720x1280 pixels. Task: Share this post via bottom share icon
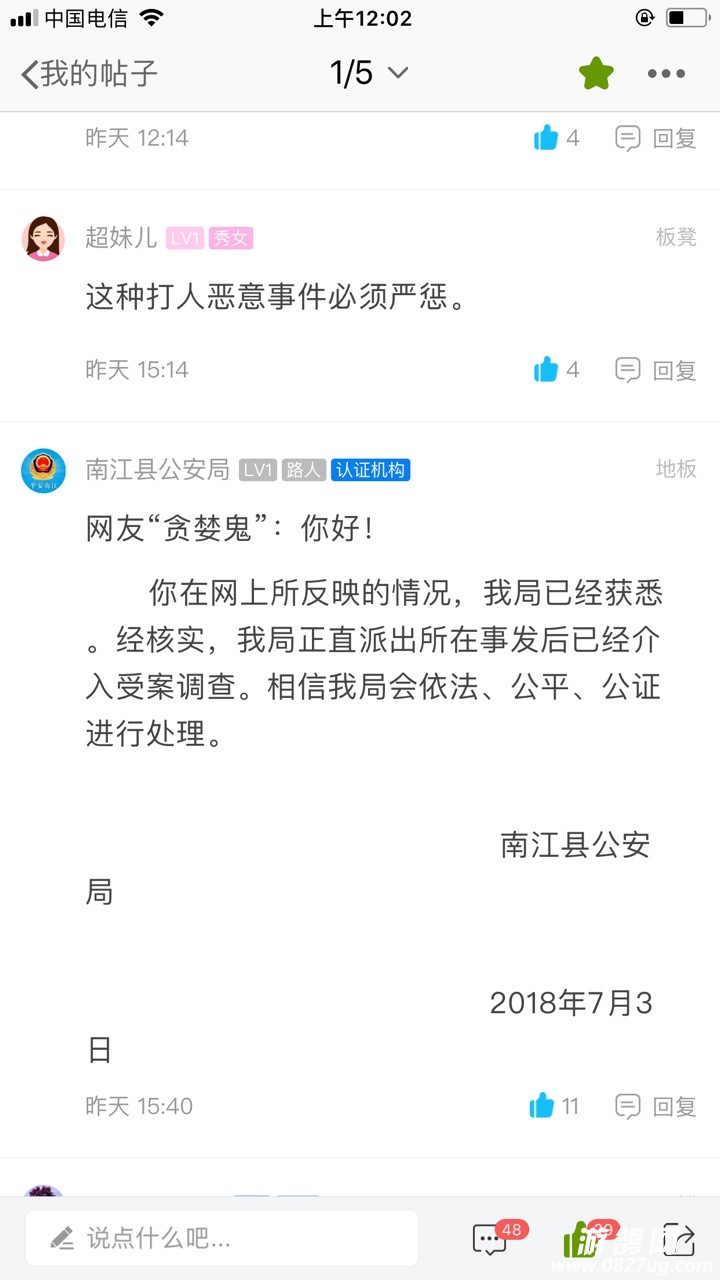pyautogui.click(x=678, y=1239)
